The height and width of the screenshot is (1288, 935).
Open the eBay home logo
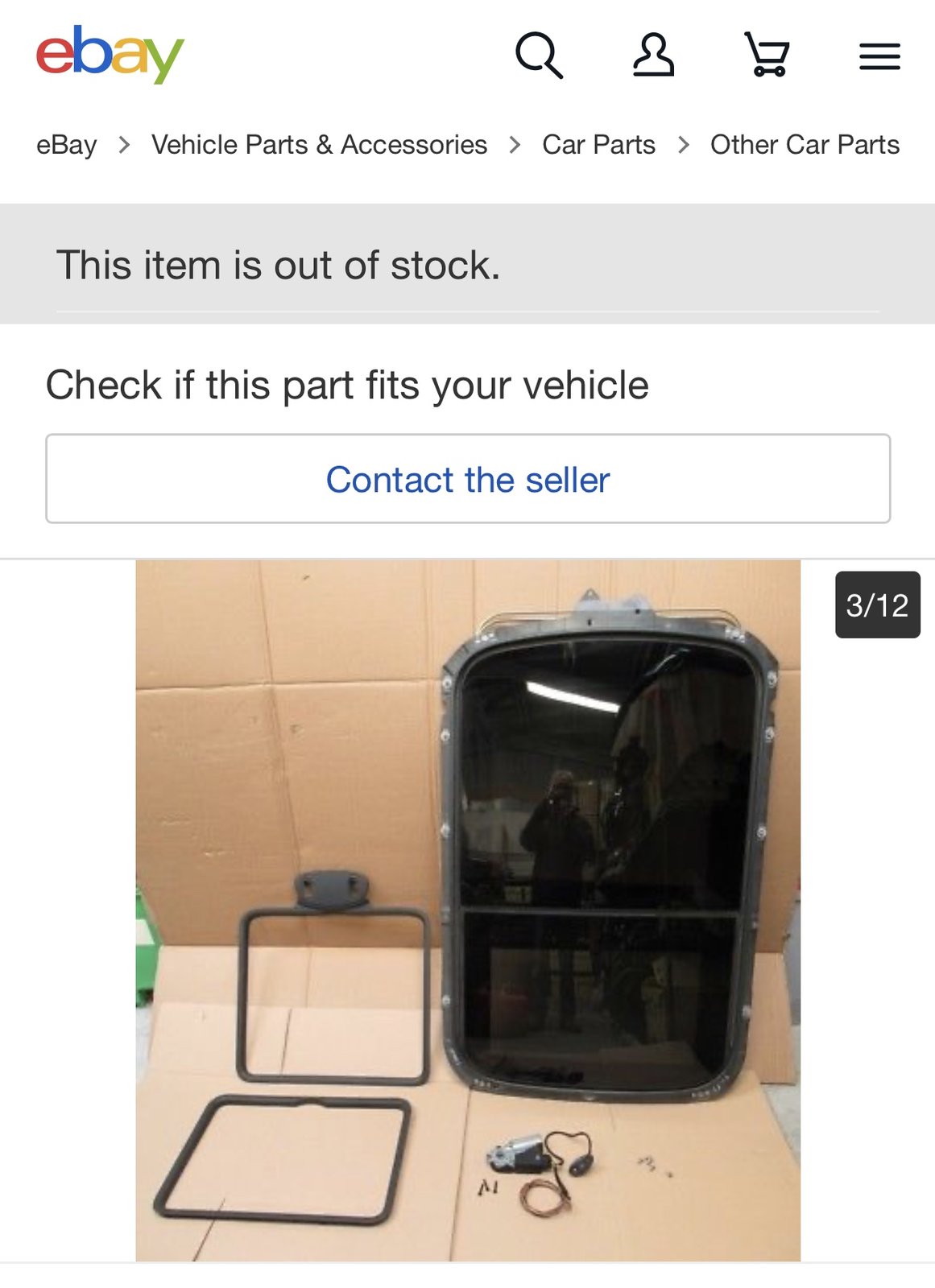[x=110, y=55]
